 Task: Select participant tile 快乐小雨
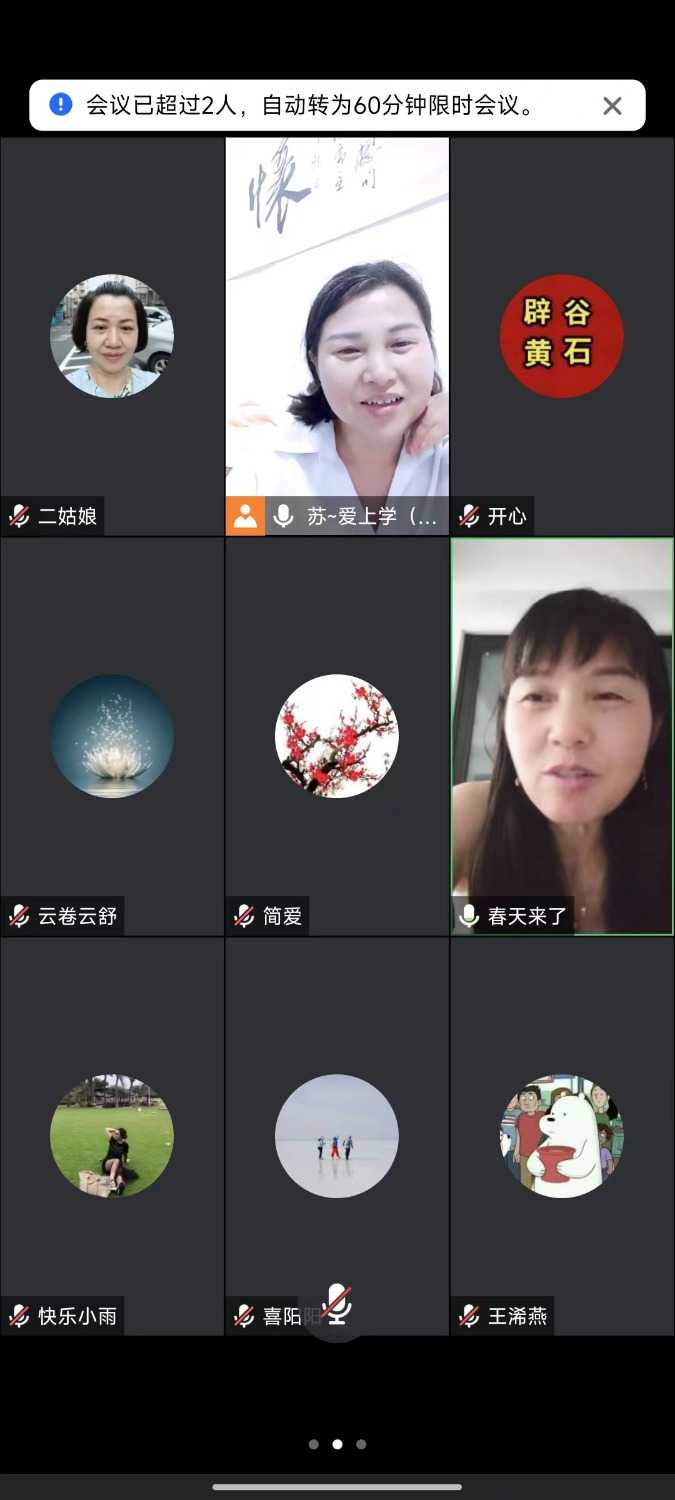coord(112,1136)
